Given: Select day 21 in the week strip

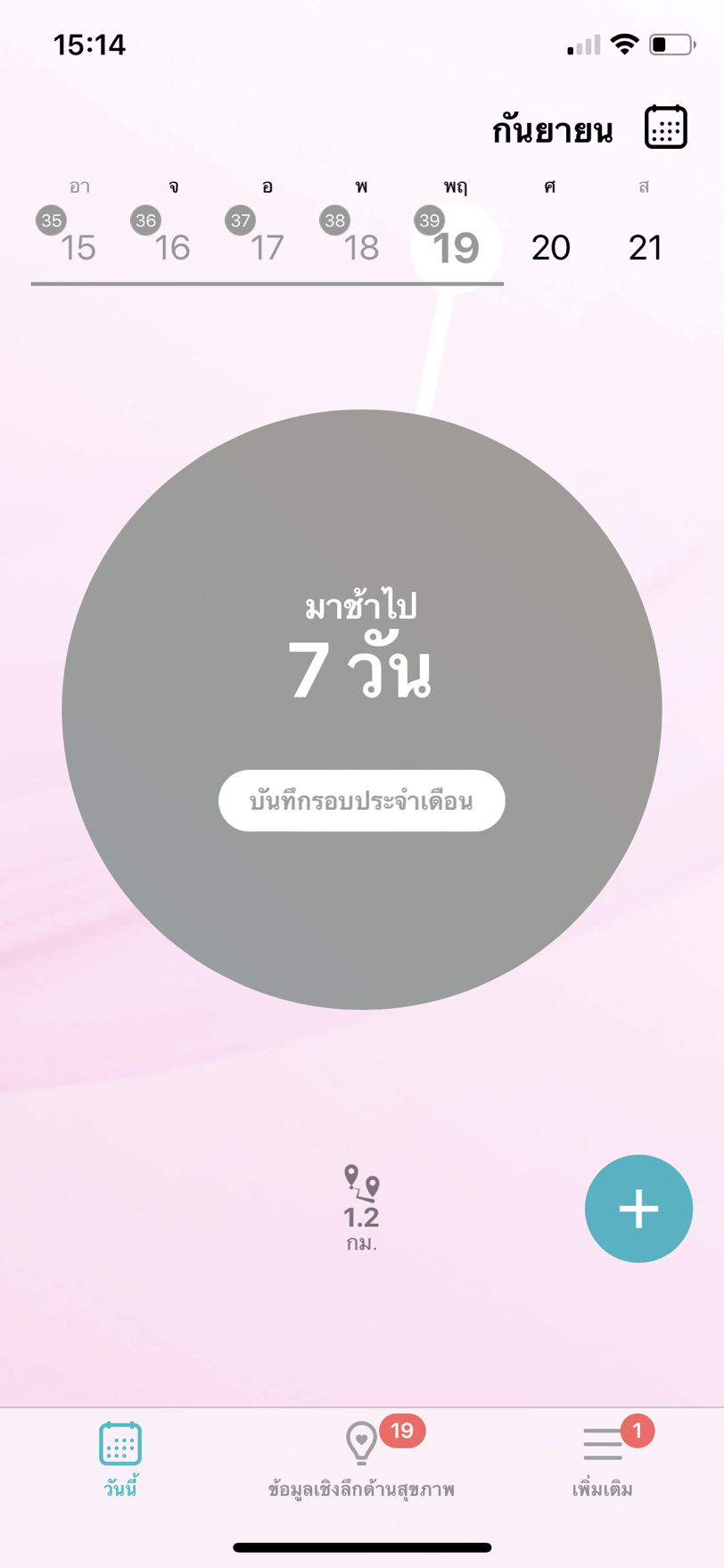Looking at the screenshot, I should (x=645, y=247).
